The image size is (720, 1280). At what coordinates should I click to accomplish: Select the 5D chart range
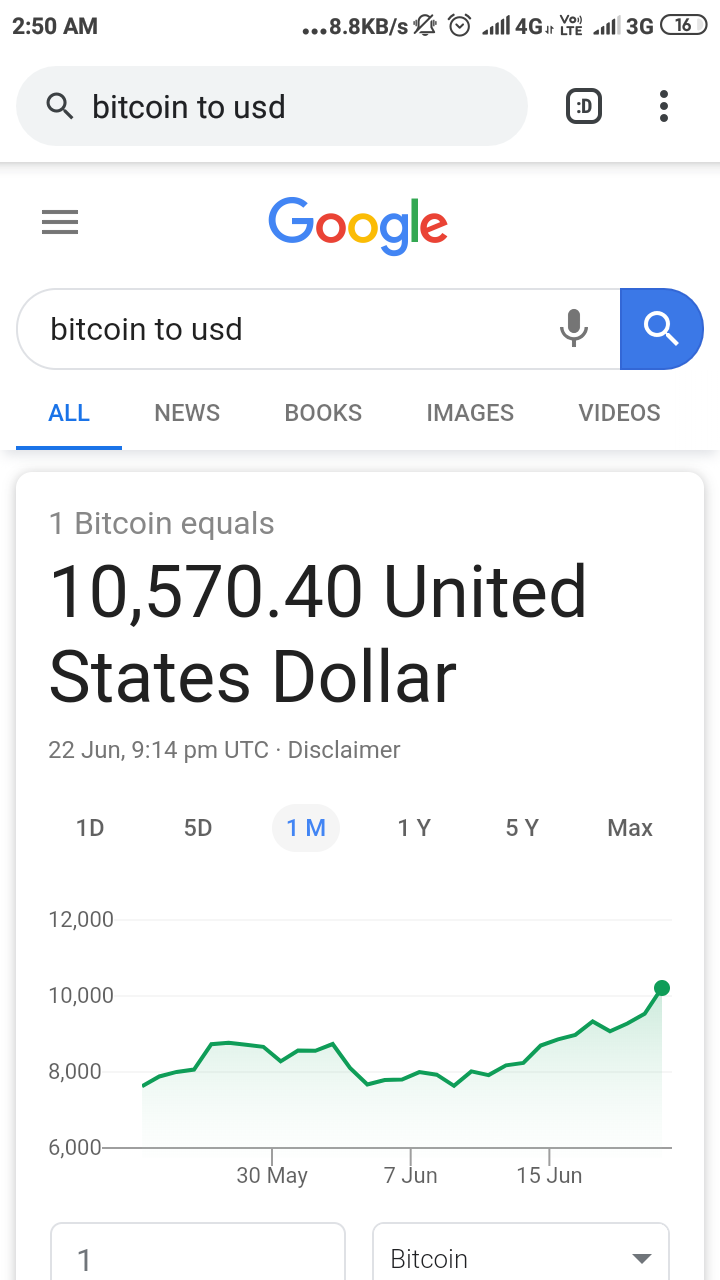pos(198,828)
